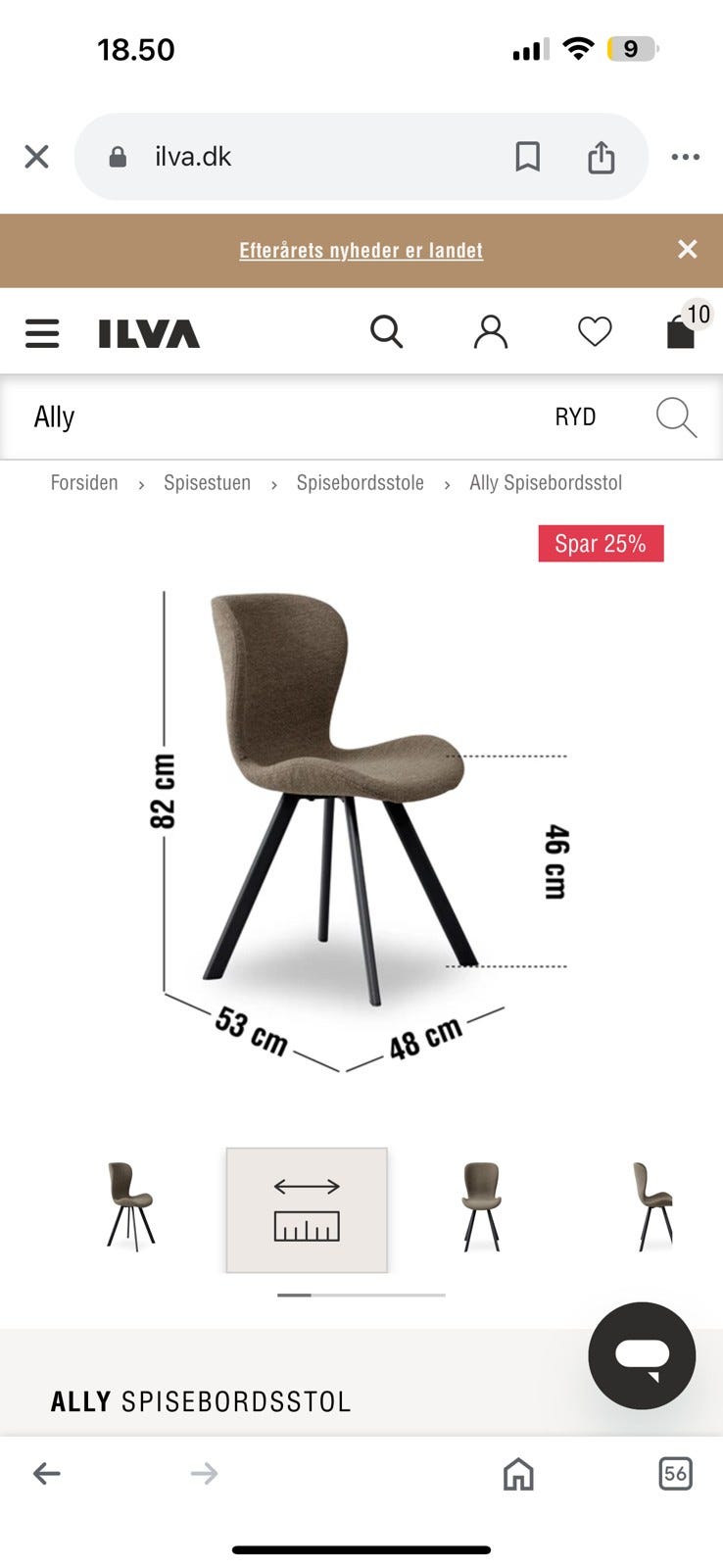Open search from the header magnifier icon
723x1568 pixels.
387,331
